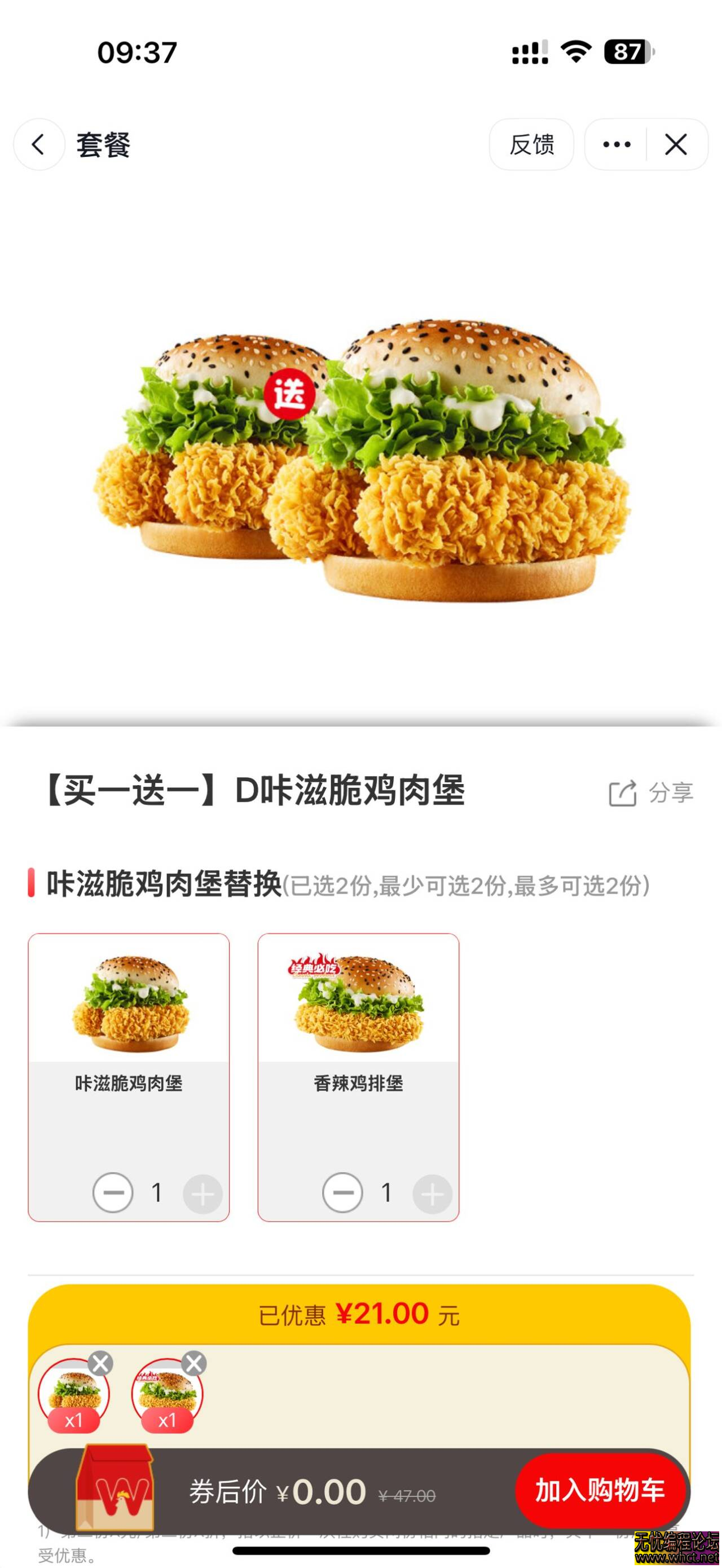Open the more options ellipsis menu
Viewport: 722px width, 1568px height.
click(616, 144)
